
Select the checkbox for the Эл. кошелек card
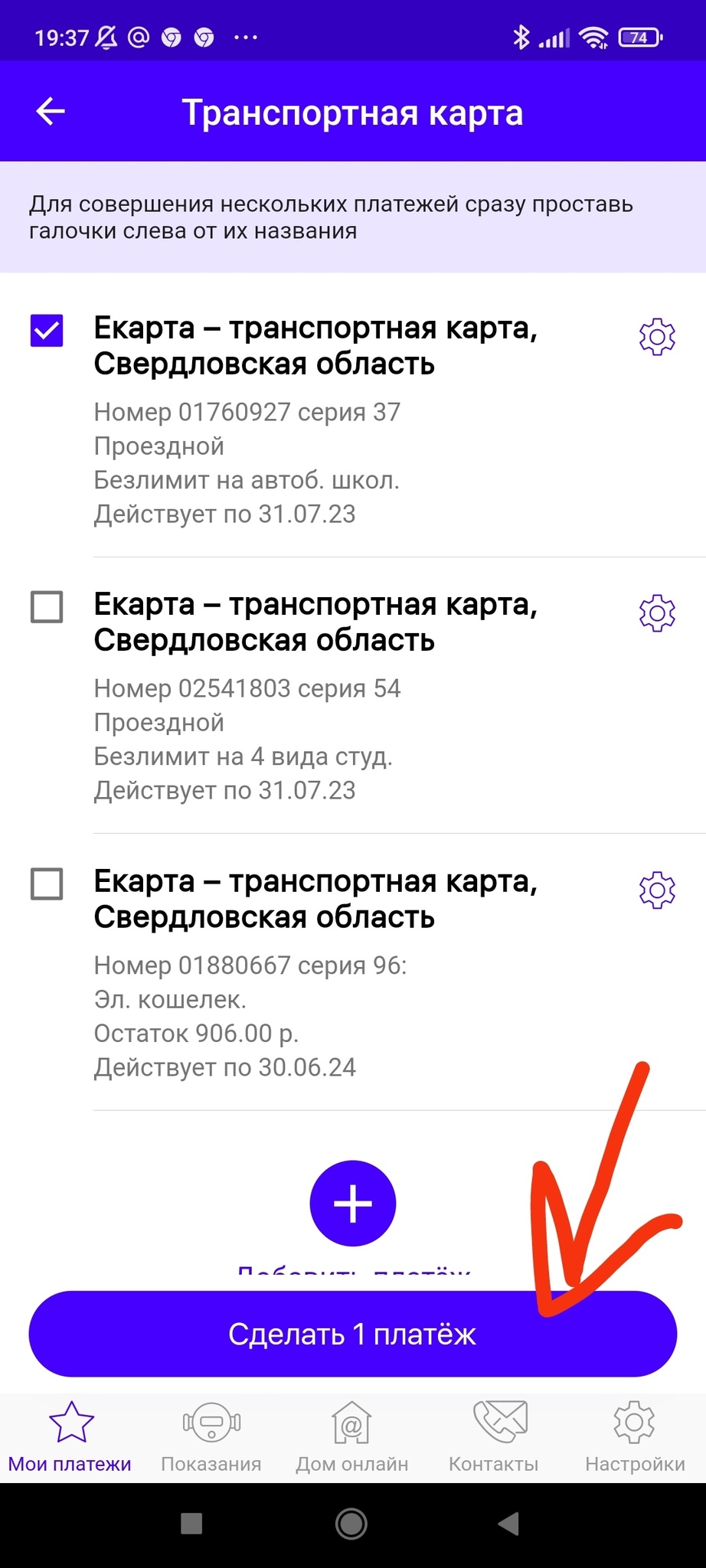(x=47, y=884)
